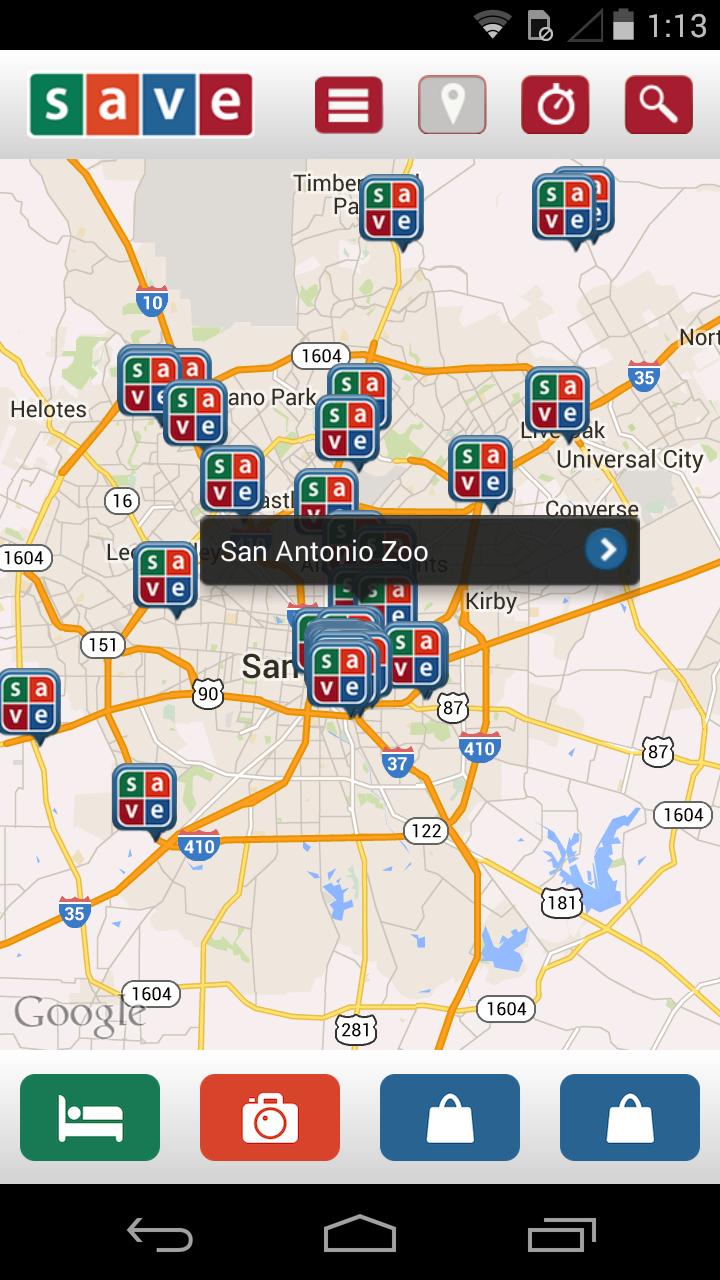Open the stopwatch timer button
This screenshot has height=1280, width=720.
(555, 105)
